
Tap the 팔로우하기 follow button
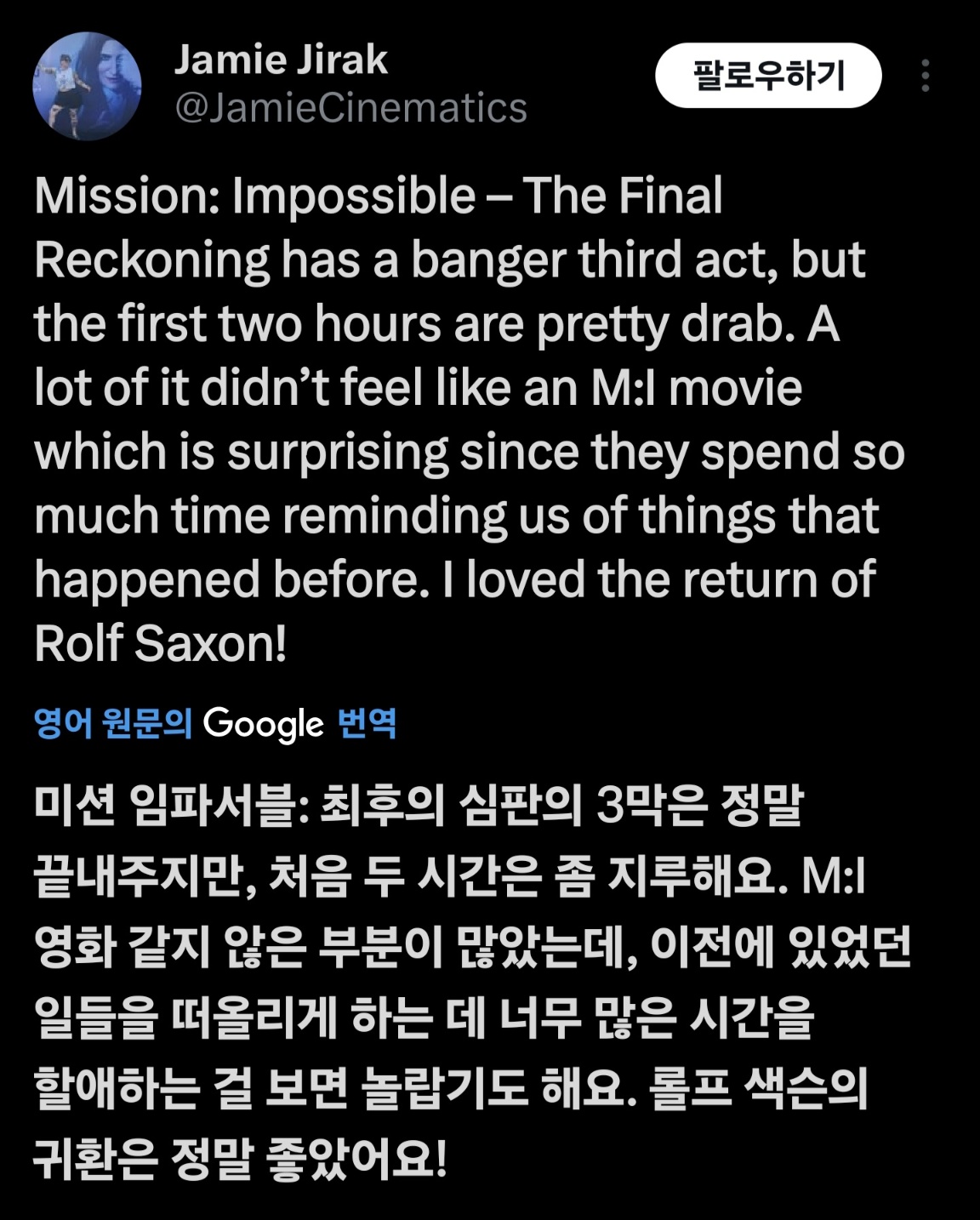pos(767,76)
